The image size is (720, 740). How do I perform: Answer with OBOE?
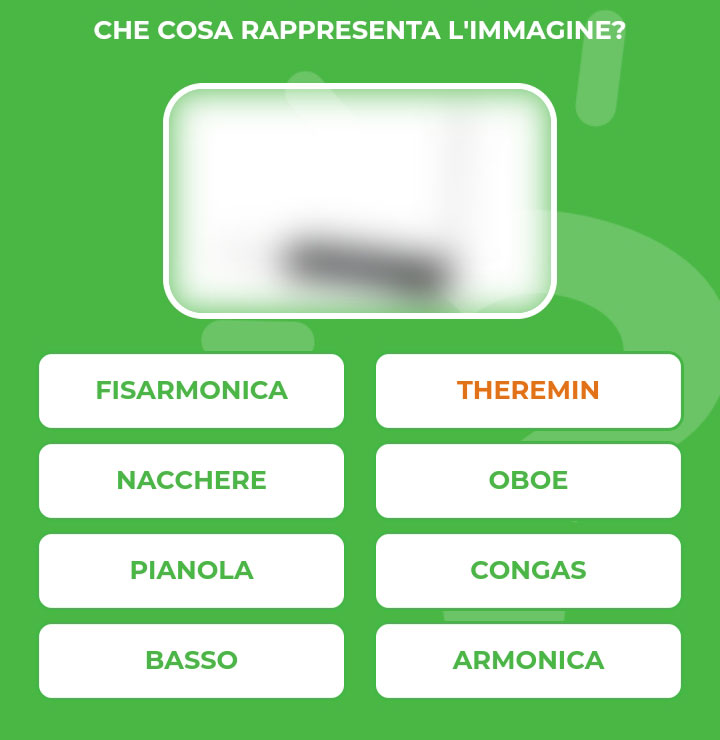(x=528, y=480)
